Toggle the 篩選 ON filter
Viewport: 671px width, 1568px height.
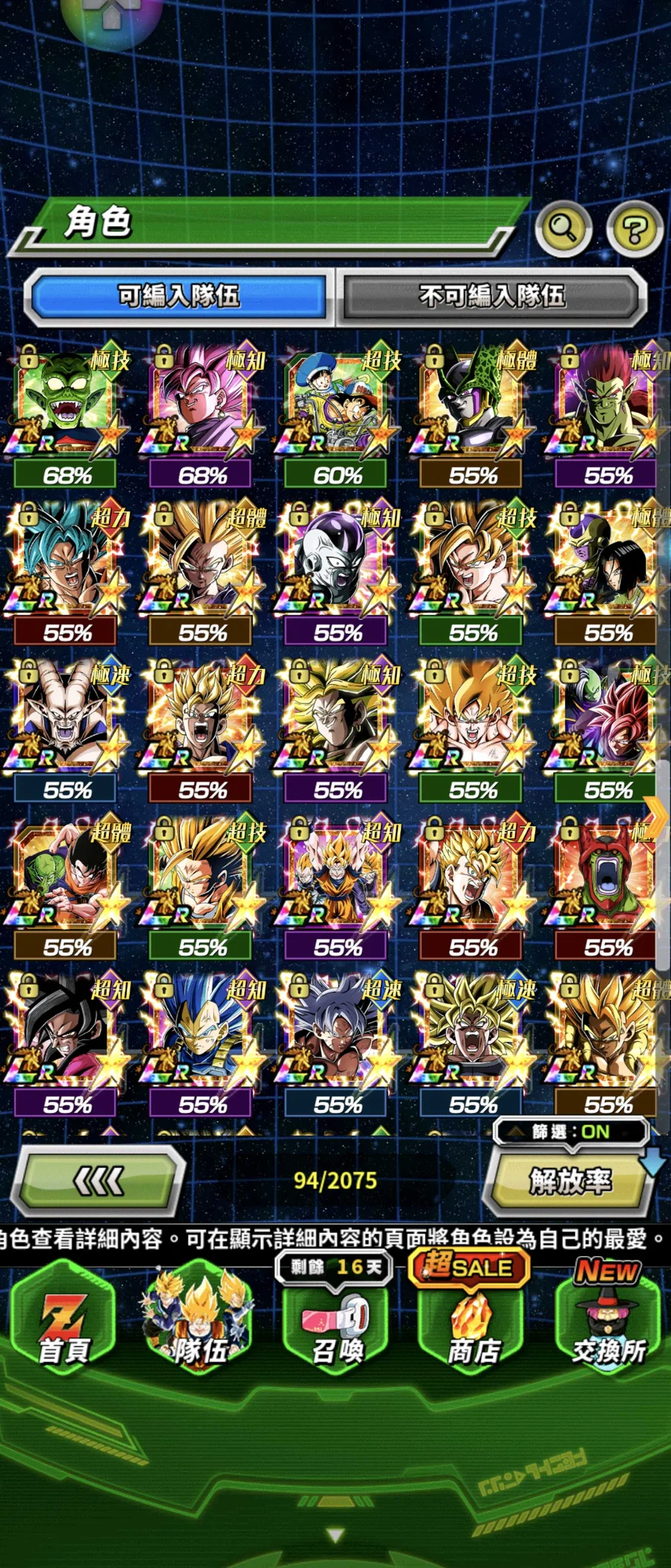[570, 1132]
